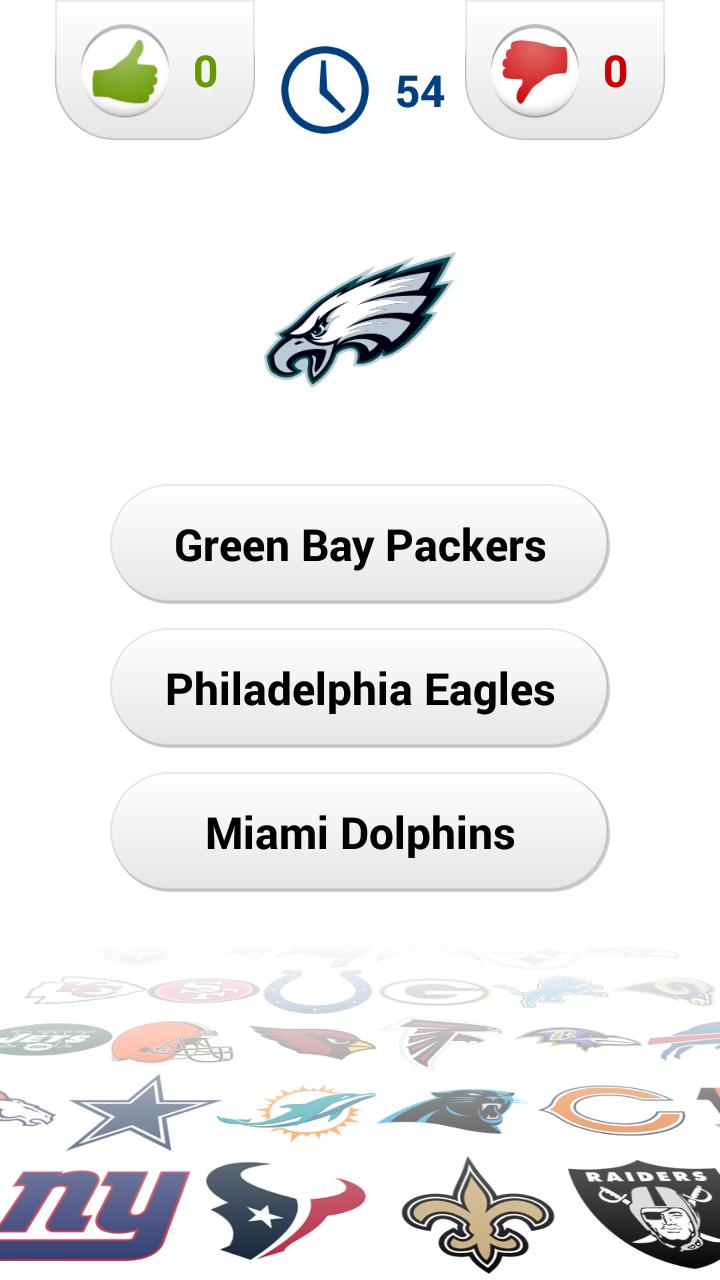
Task: Select the Green Bay Packers answer
Action: point(360,545)
